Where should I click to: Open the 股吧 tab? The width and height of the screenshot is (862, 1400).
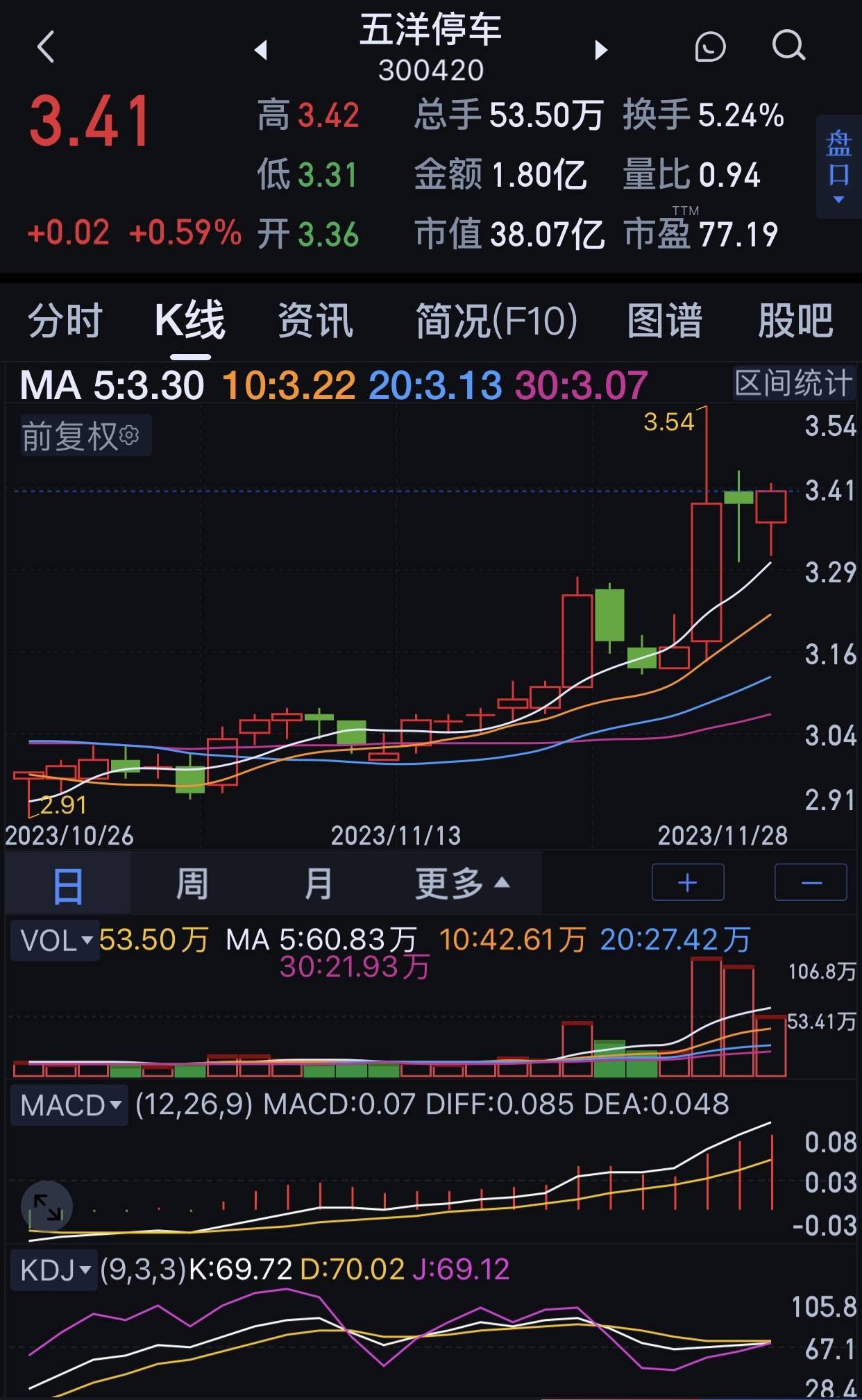[x=795, y=321]
